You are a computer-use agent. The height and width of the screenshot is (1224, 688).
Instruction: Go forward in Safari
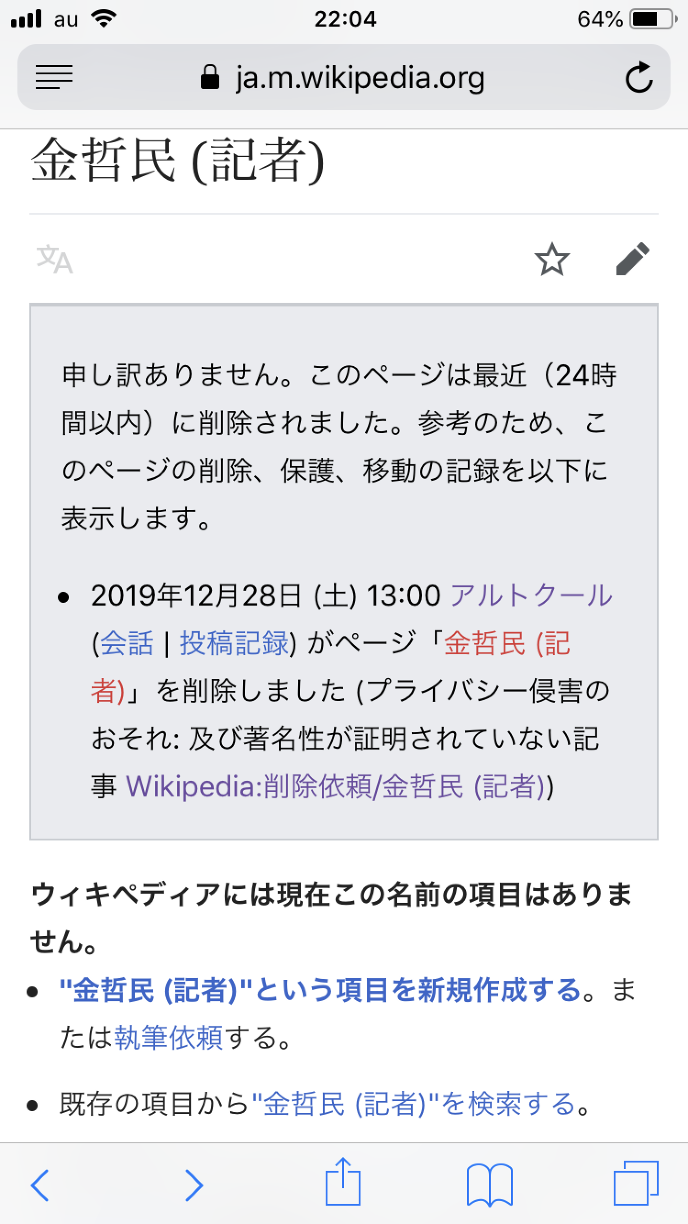(x=193, y=1185)
